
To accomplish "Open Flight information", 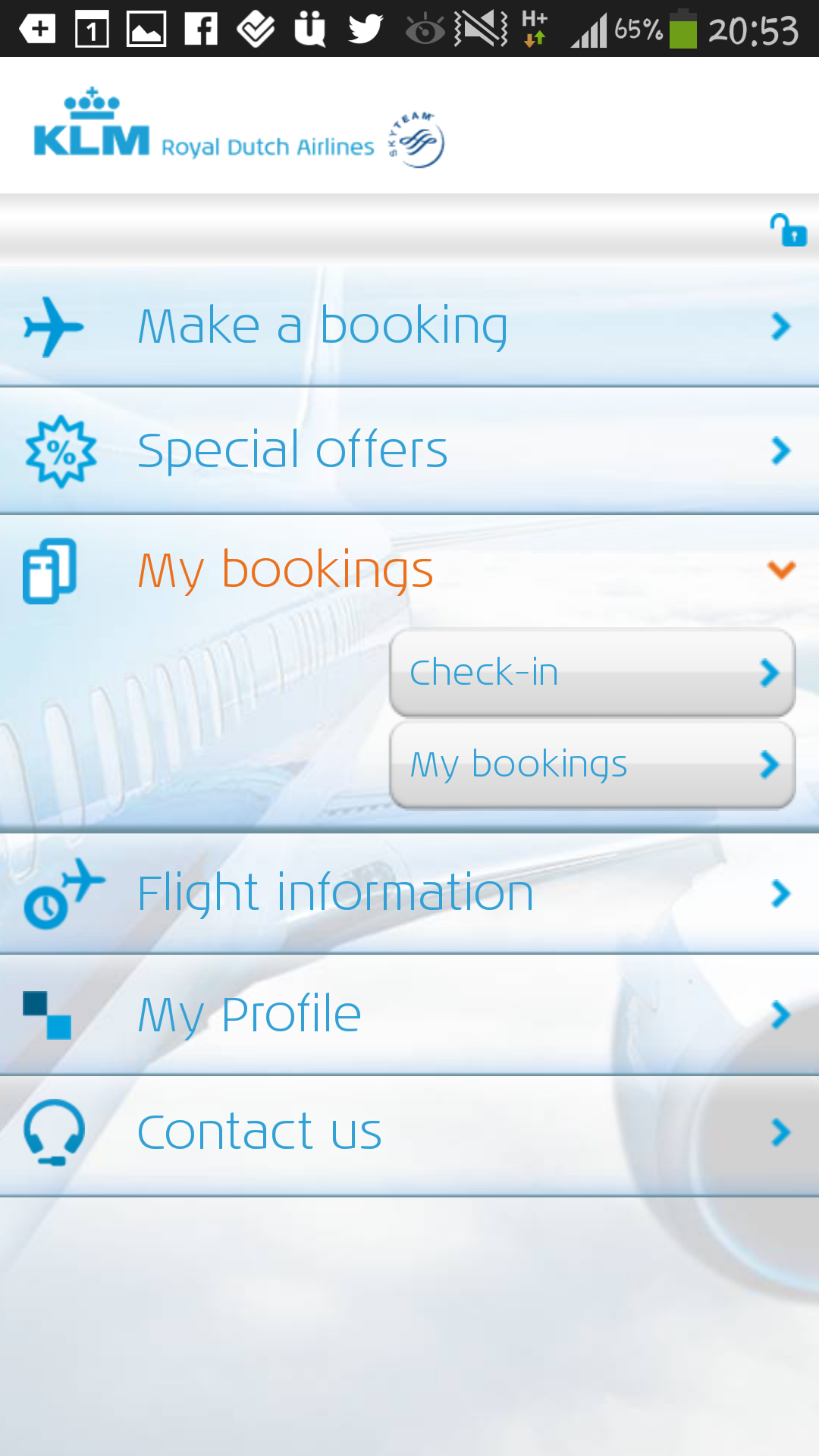I will (409, 893).
